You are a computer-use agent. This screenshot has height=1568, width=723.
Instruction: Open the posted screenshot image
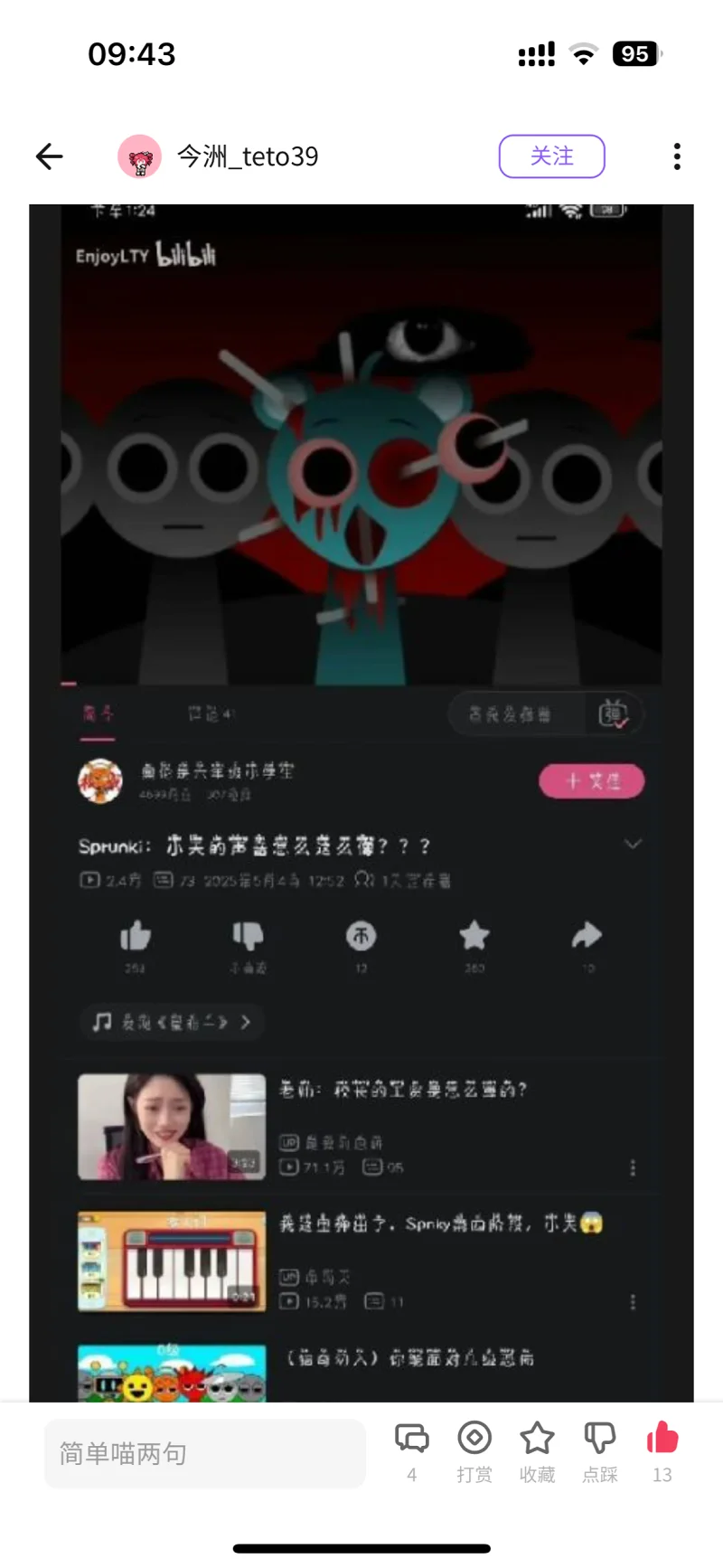pyautogui.click(x=361, y=802)
